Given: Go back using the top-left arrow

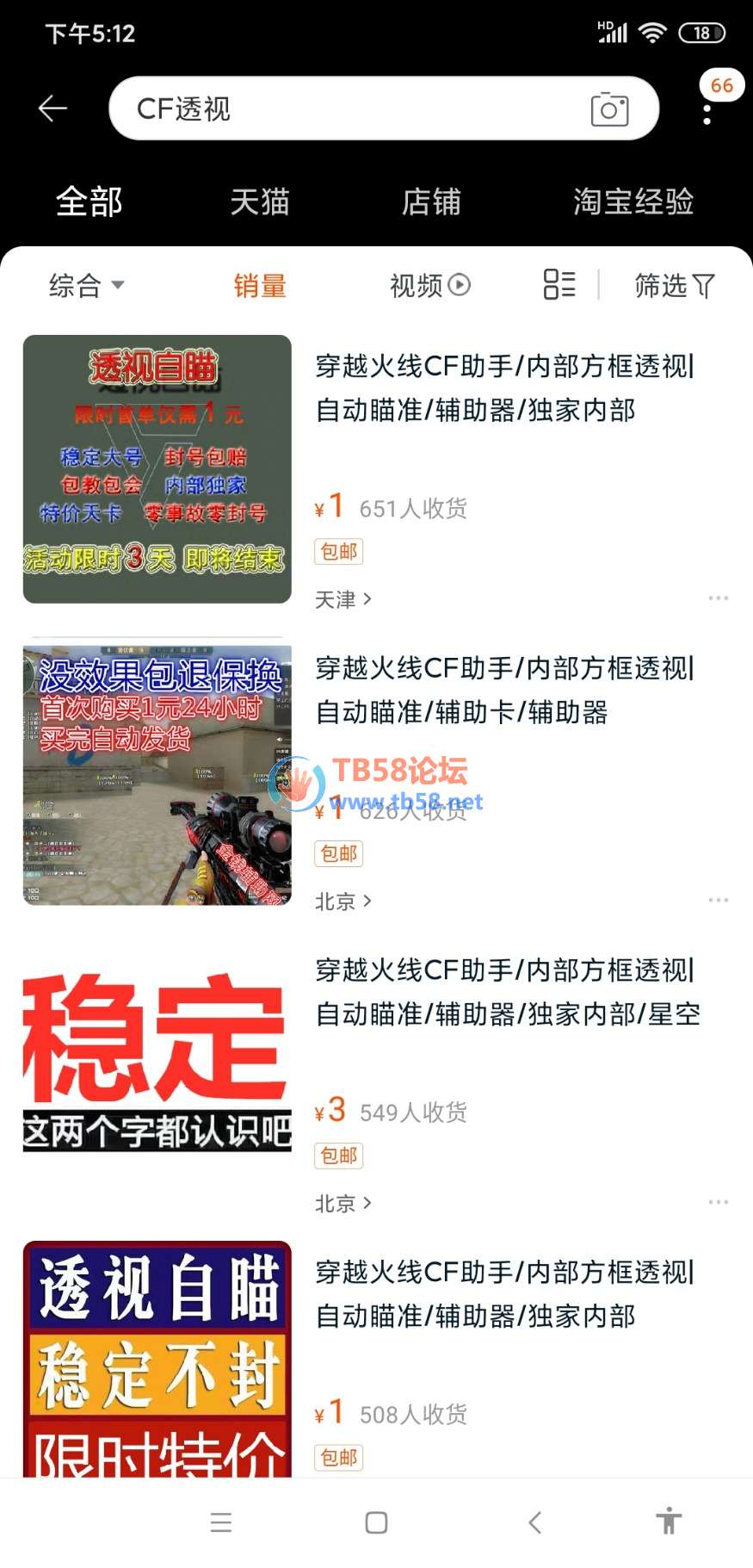Looking at the screenshot, I should 52,108.
